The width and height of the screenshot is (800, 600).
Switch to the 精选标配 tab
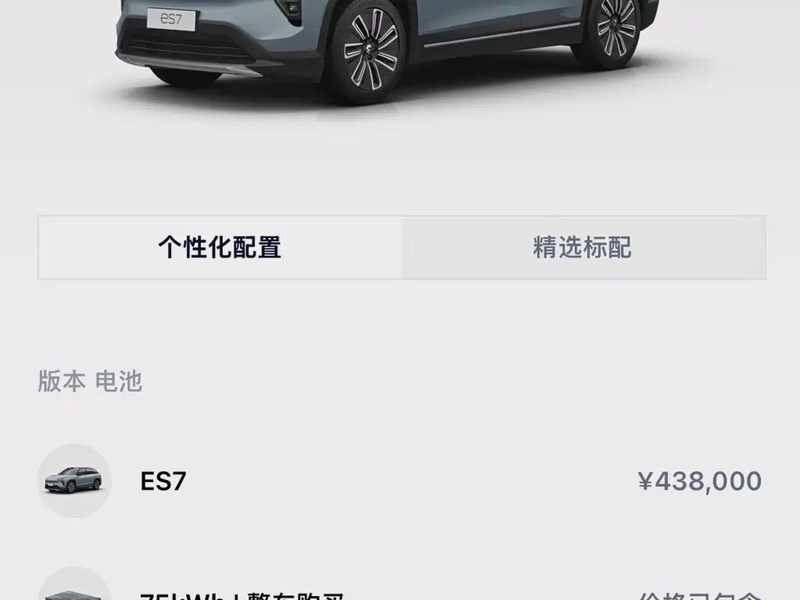point(583,247)
